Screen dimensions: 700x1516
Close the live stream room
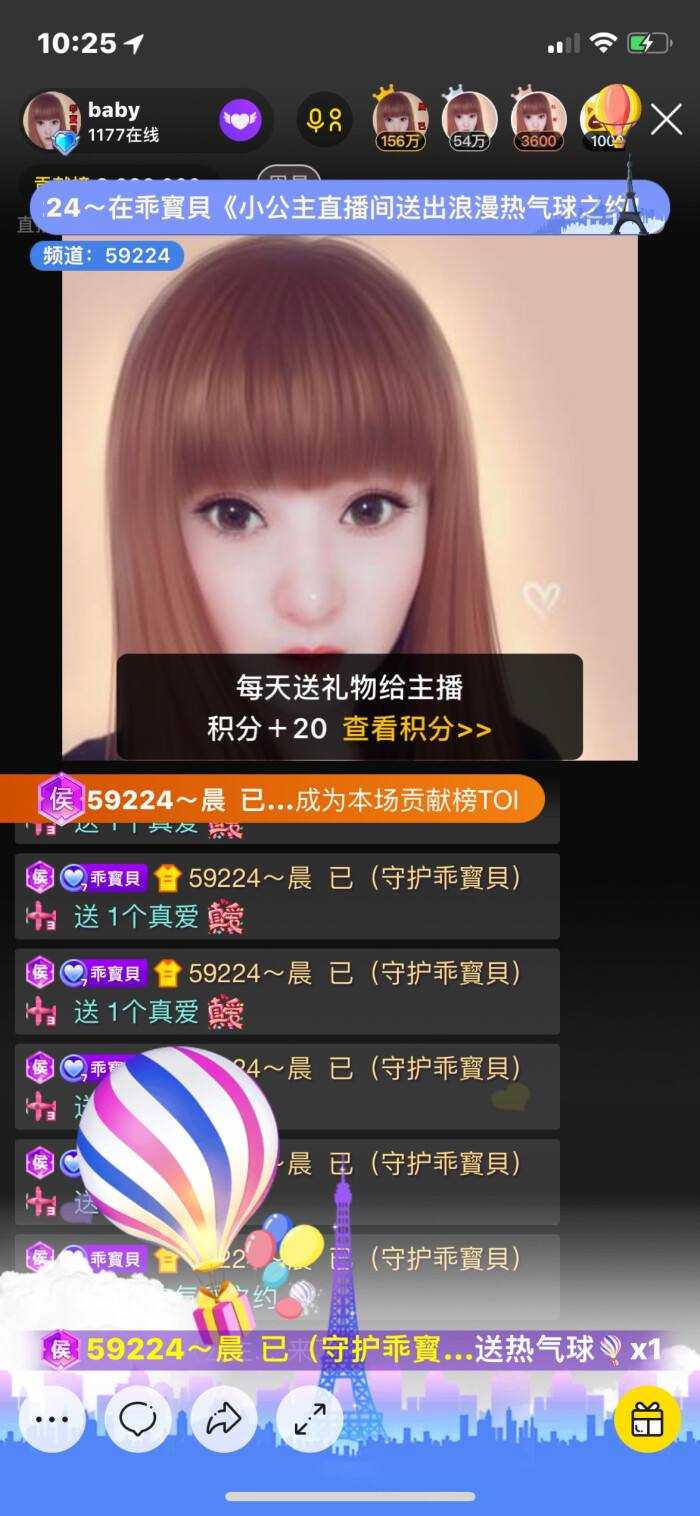pos(666,120)
